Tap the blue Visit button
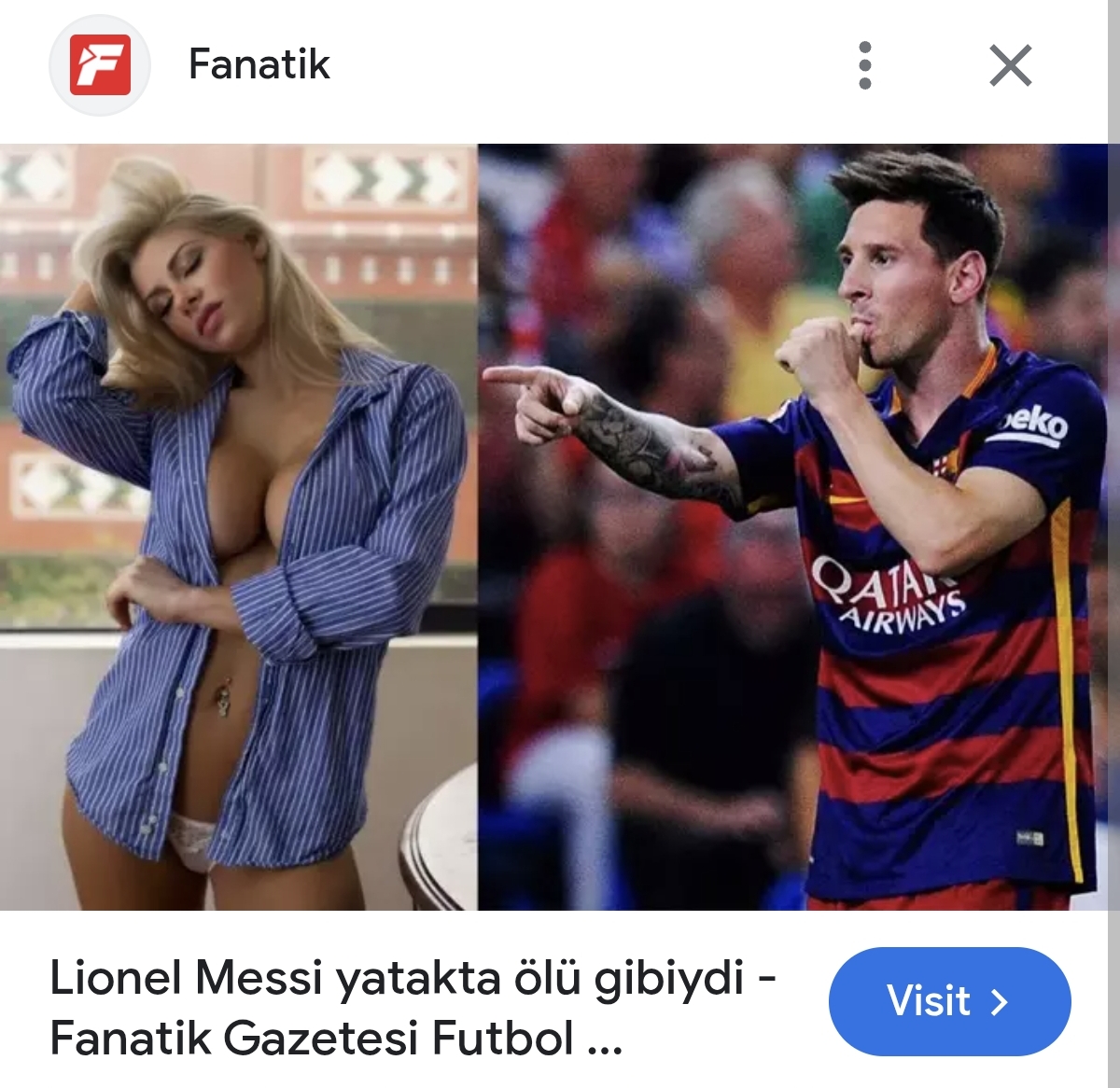Screen dimensions: 1120x1088 pyautogui.click(x=949, y=1001)
